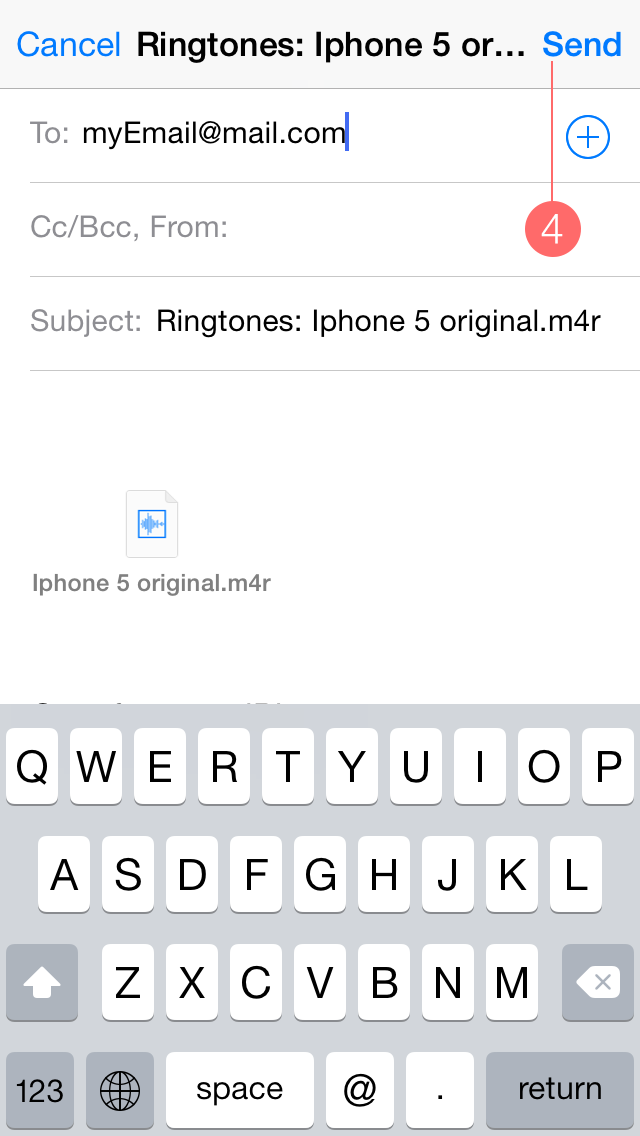Screen dimensions: 640x1136
Task: Expand the Cc/Bcc, From field
Action: (335, 229)
